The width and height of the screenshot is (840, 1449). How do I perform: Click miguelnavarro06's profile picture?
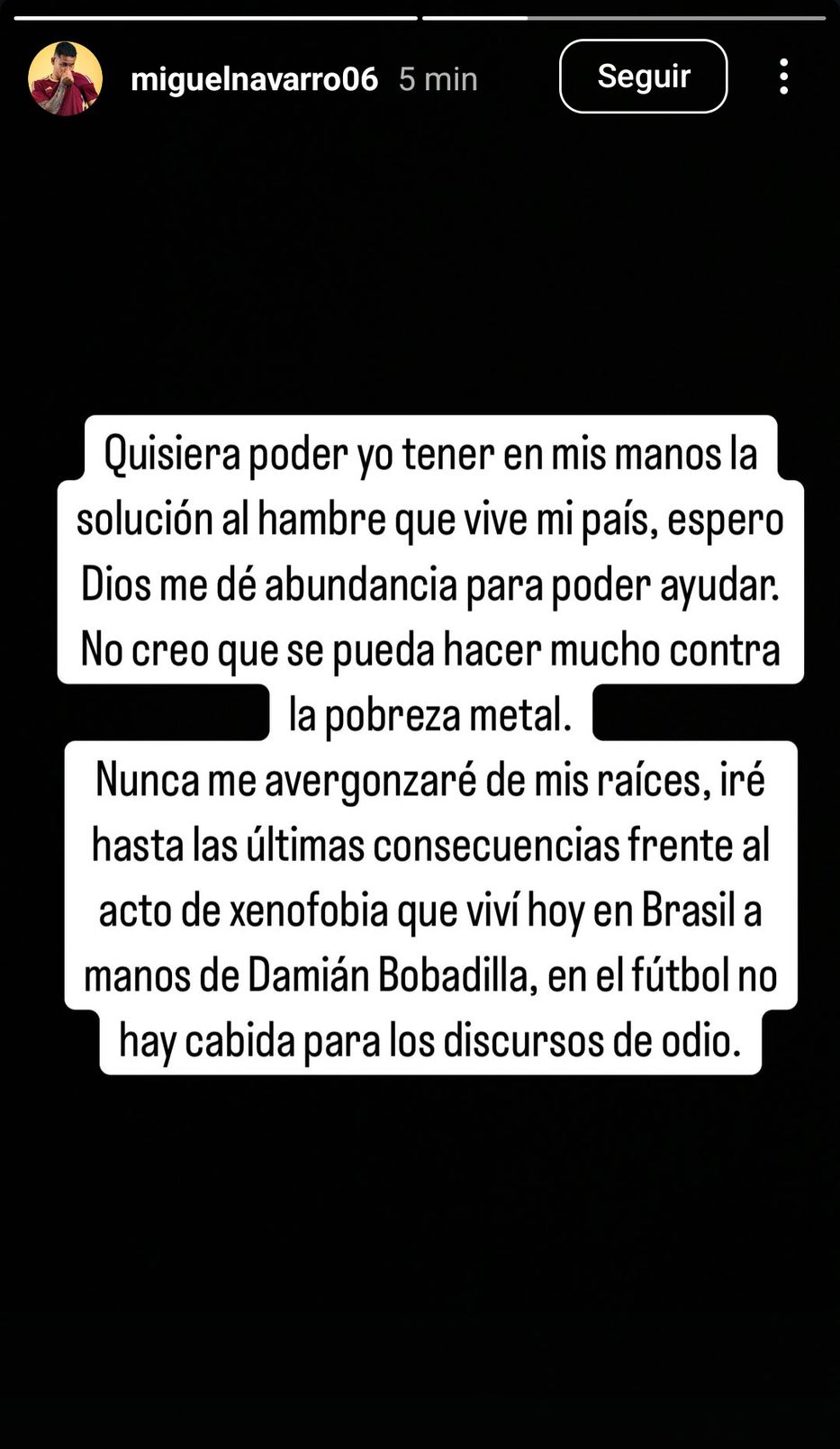click(x=64, y=77)
